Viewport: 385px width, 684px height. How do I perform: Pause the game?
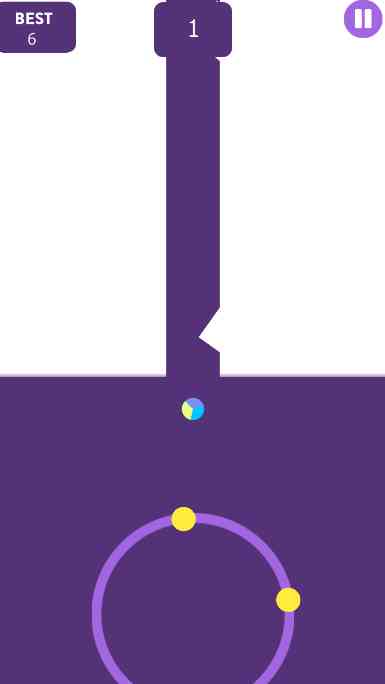coord(363,19)
